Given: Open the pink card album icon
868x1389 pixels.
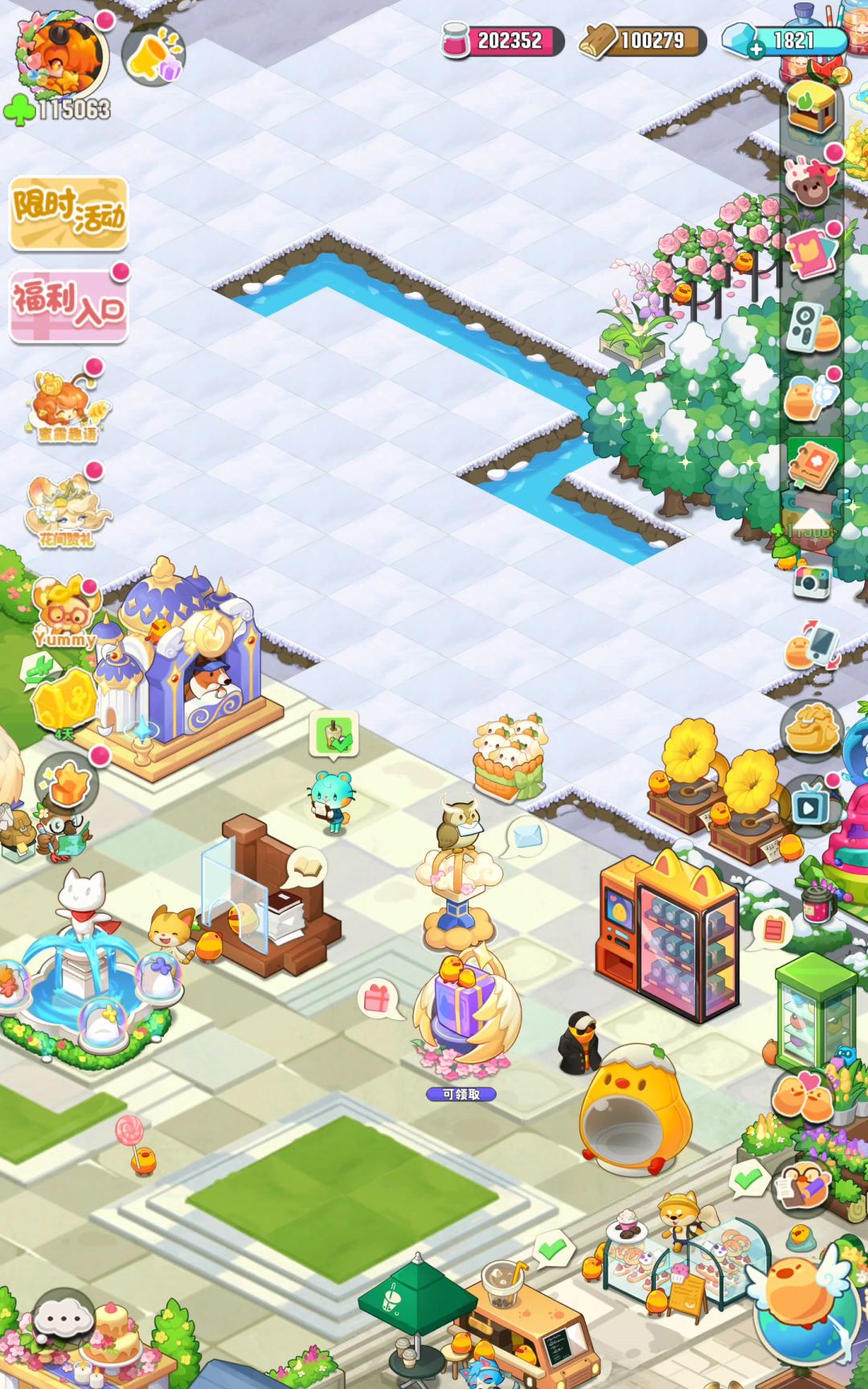Looking at the screenshot, I should coord(812,253).
